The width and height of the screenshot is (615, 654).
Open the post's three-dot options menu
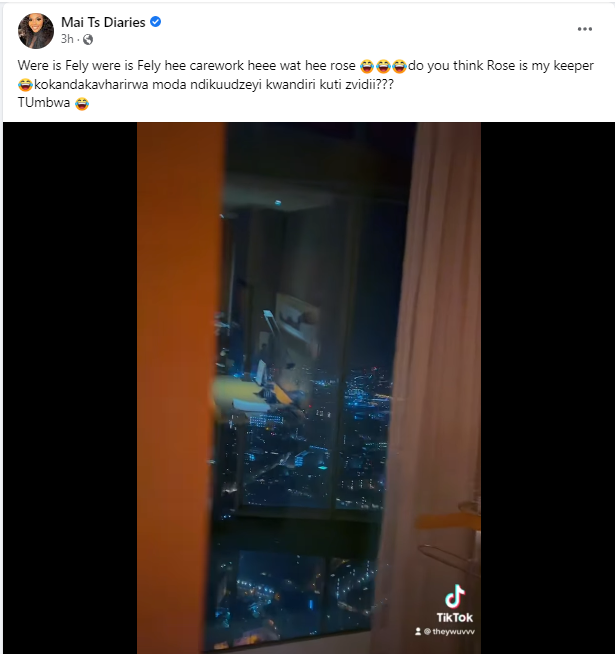[x=585, y=30]
